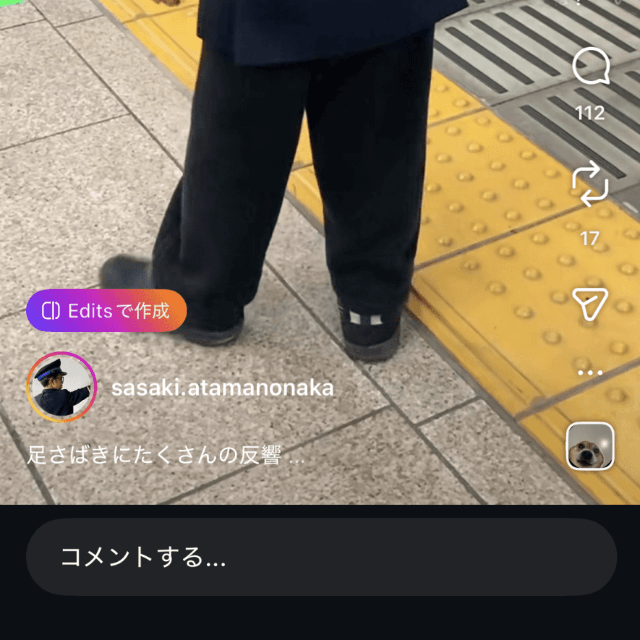Open the comments on this reel
The height and width of the screenshot is (640, 640).
pyautogui.click(x=590, y=69)
